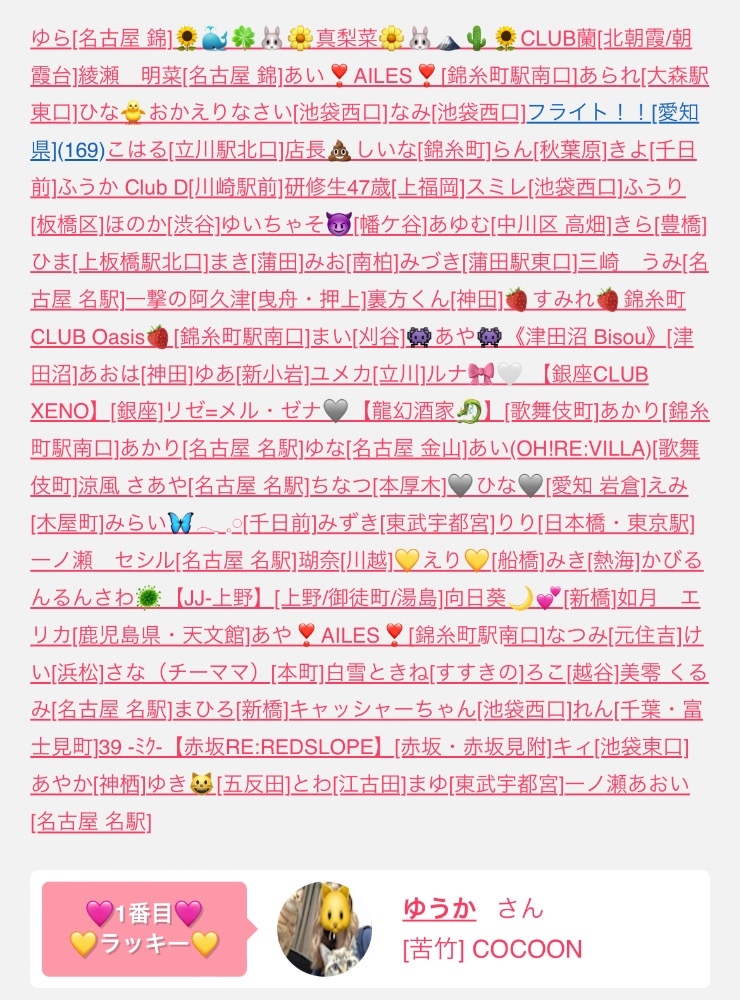Screen dimensions: 740x1000
Task: Open the blue フライト！！[愛知県](169) link
Action: [612, 113]
